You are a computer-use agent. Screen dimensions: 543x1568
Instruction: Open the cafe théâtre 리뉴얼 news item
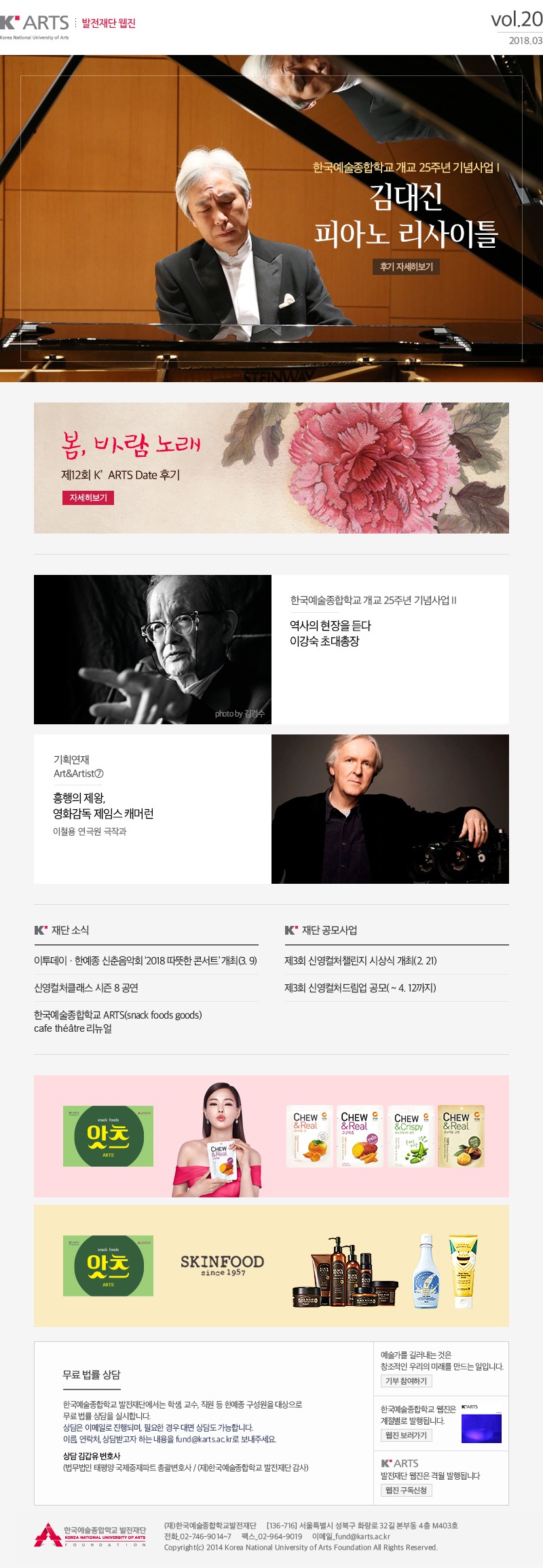118,1022
